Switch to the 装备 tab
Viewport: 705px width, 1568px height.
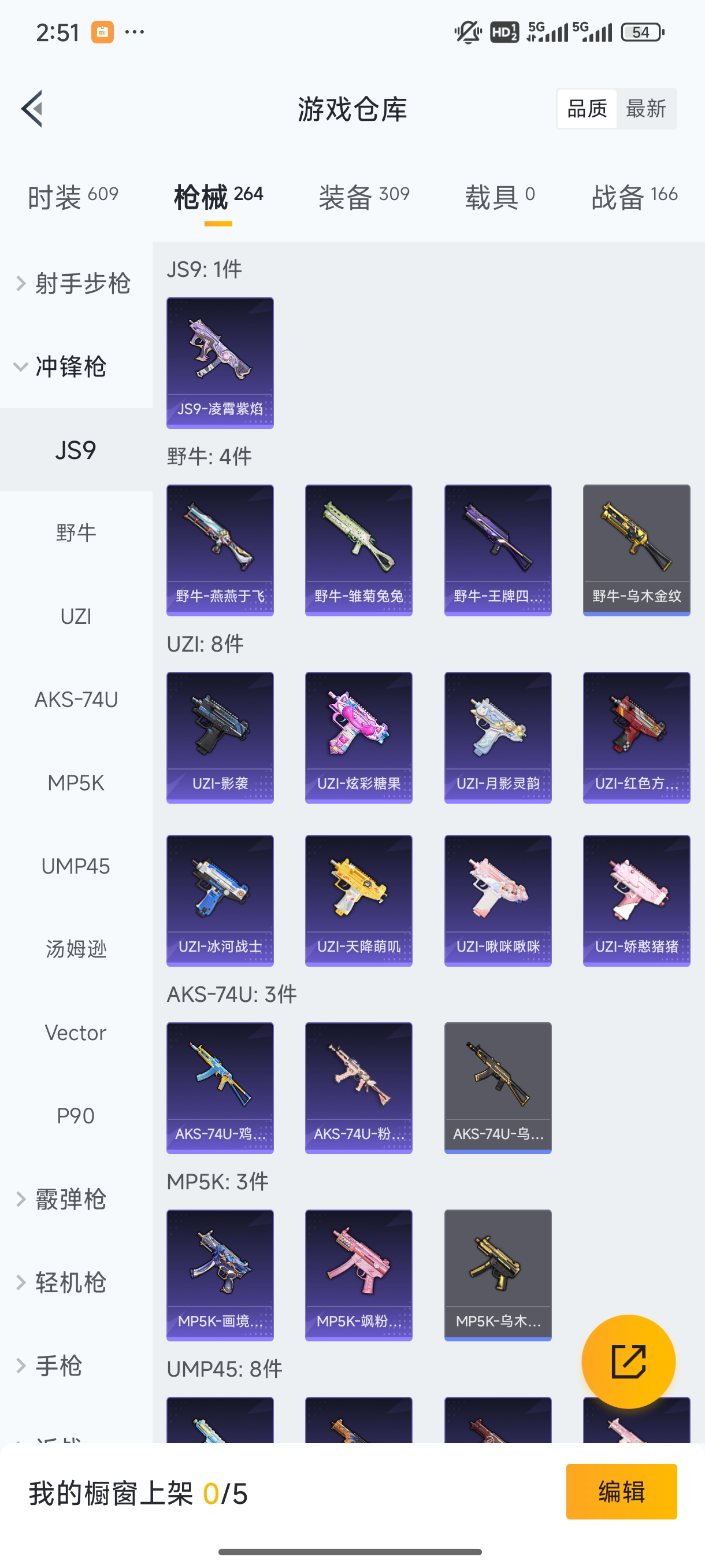363,197
